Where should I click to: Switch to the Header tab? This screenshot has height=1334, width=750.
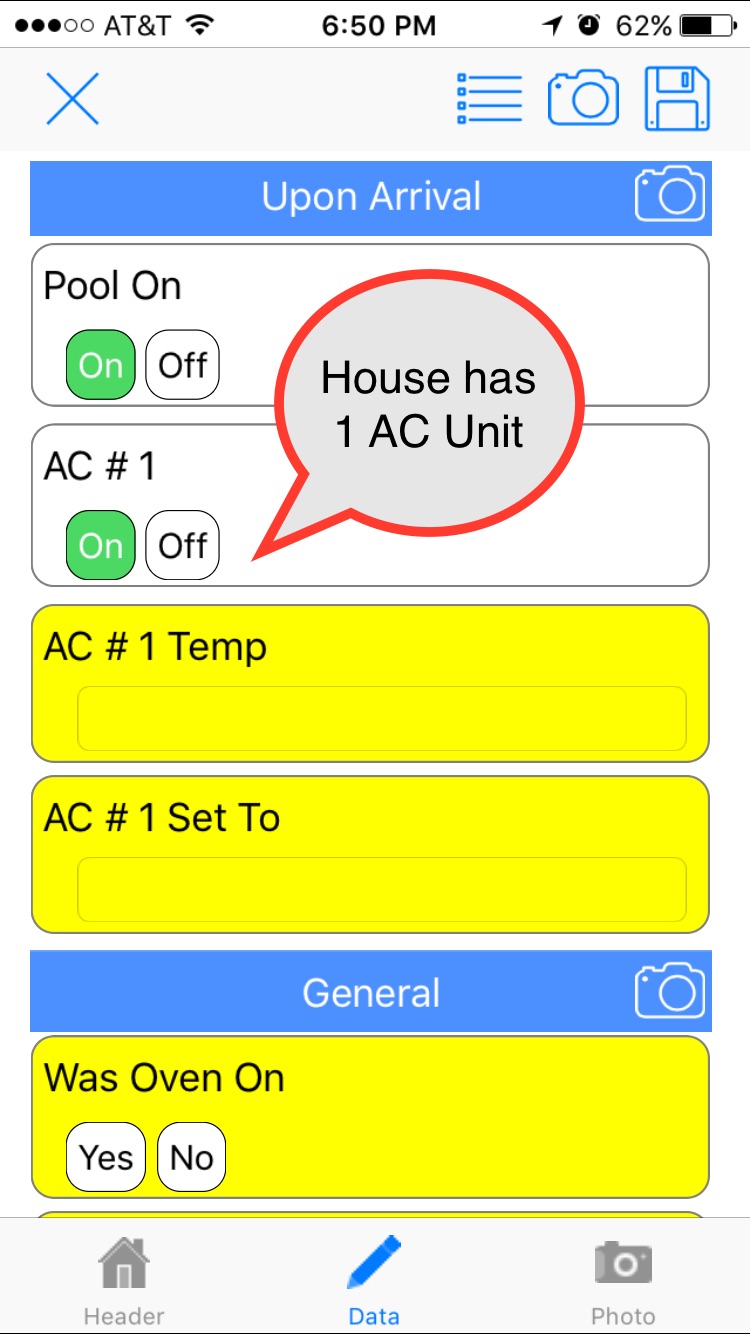click(x=124, y=1280)
